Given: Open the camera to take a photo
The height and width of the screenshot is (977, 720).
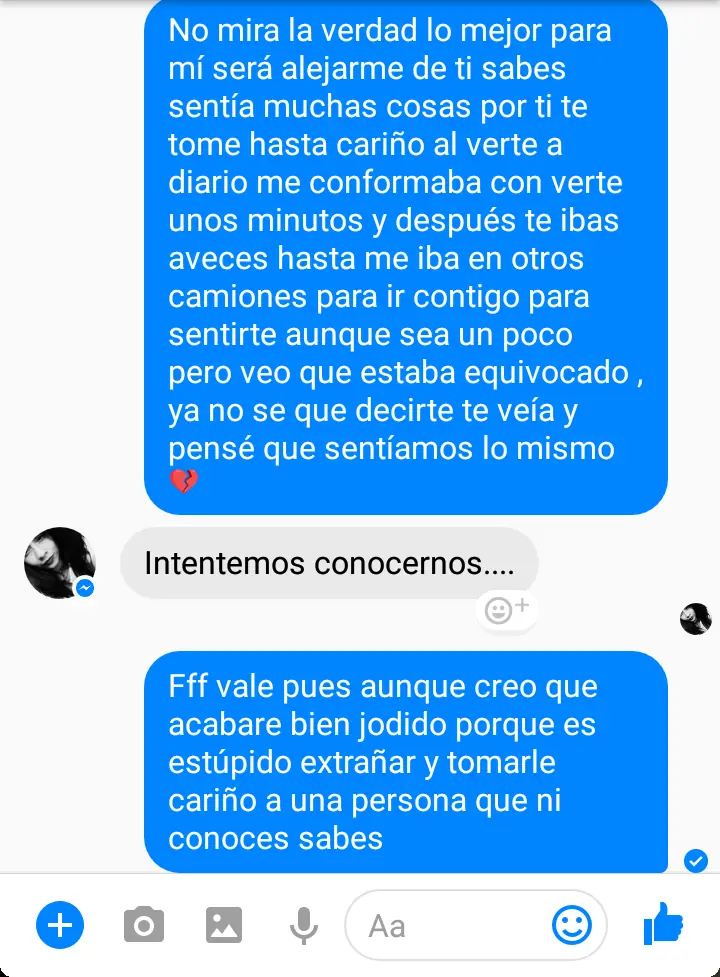Looking at the screenshot, I should pyautogui.click(x=144, y=925).
